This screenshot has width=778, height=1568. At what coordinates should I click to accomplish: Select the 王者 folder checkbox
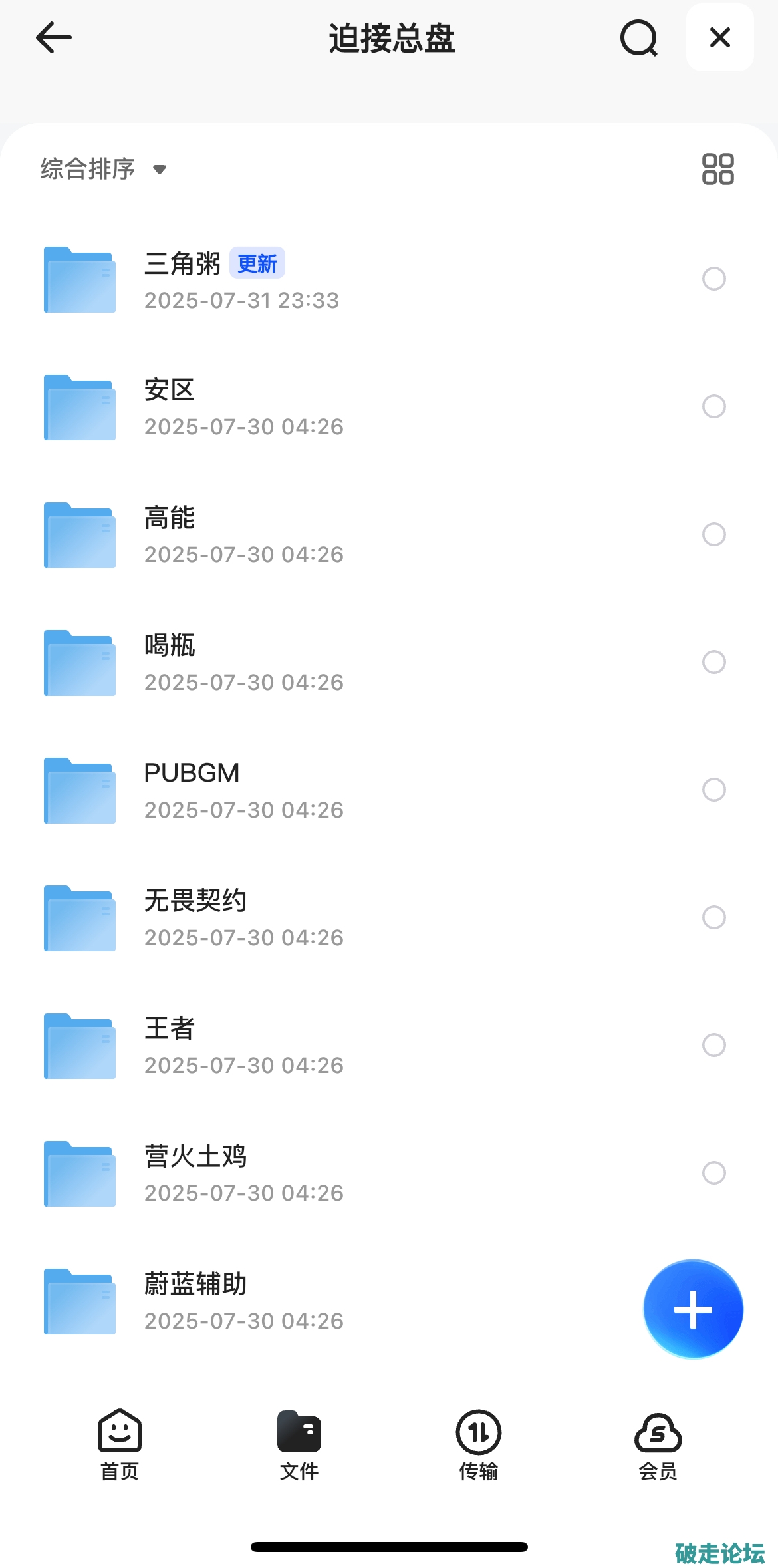(713, 1045)
